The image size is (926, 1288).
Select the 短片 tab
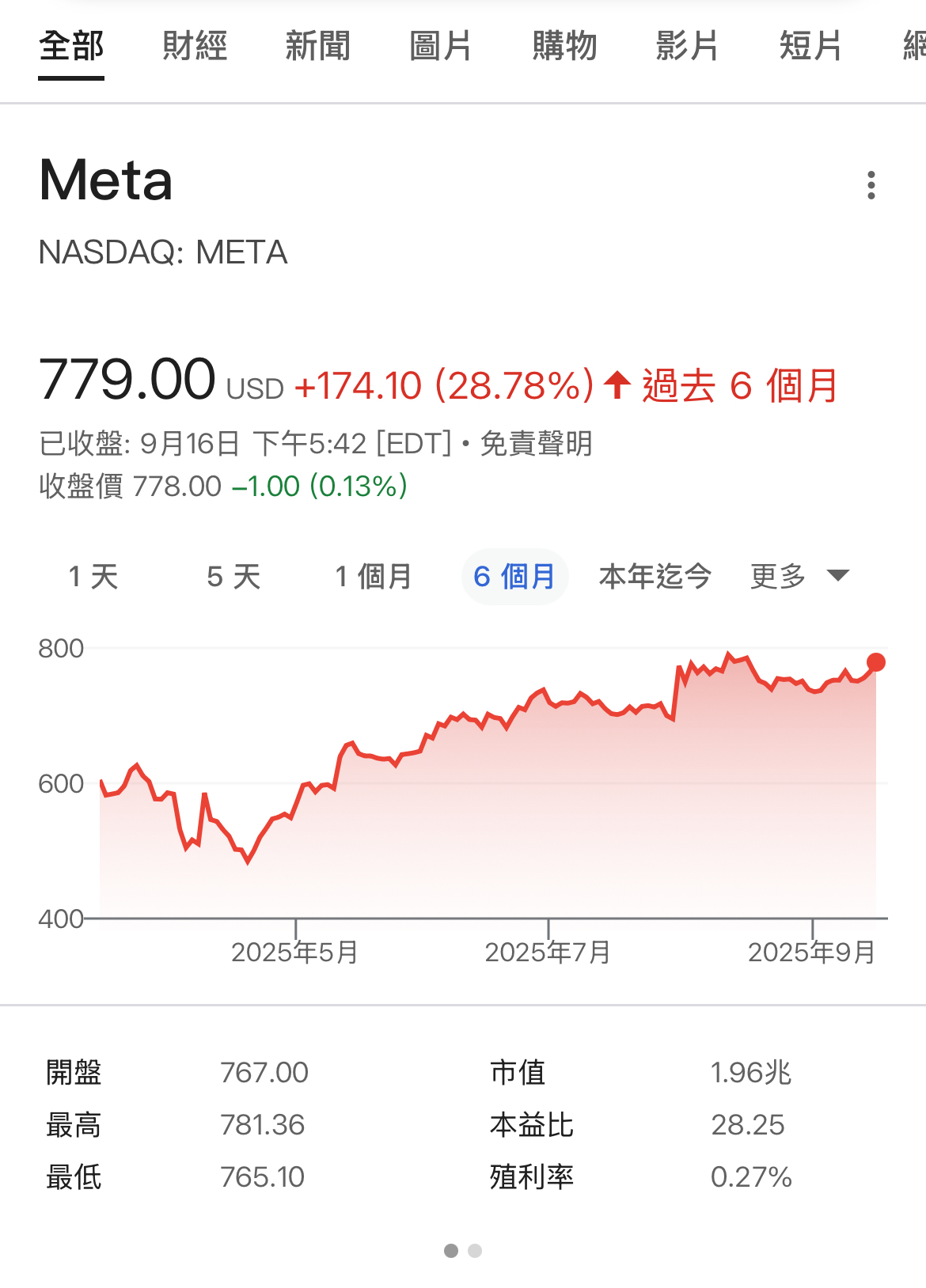pos(810,46)
